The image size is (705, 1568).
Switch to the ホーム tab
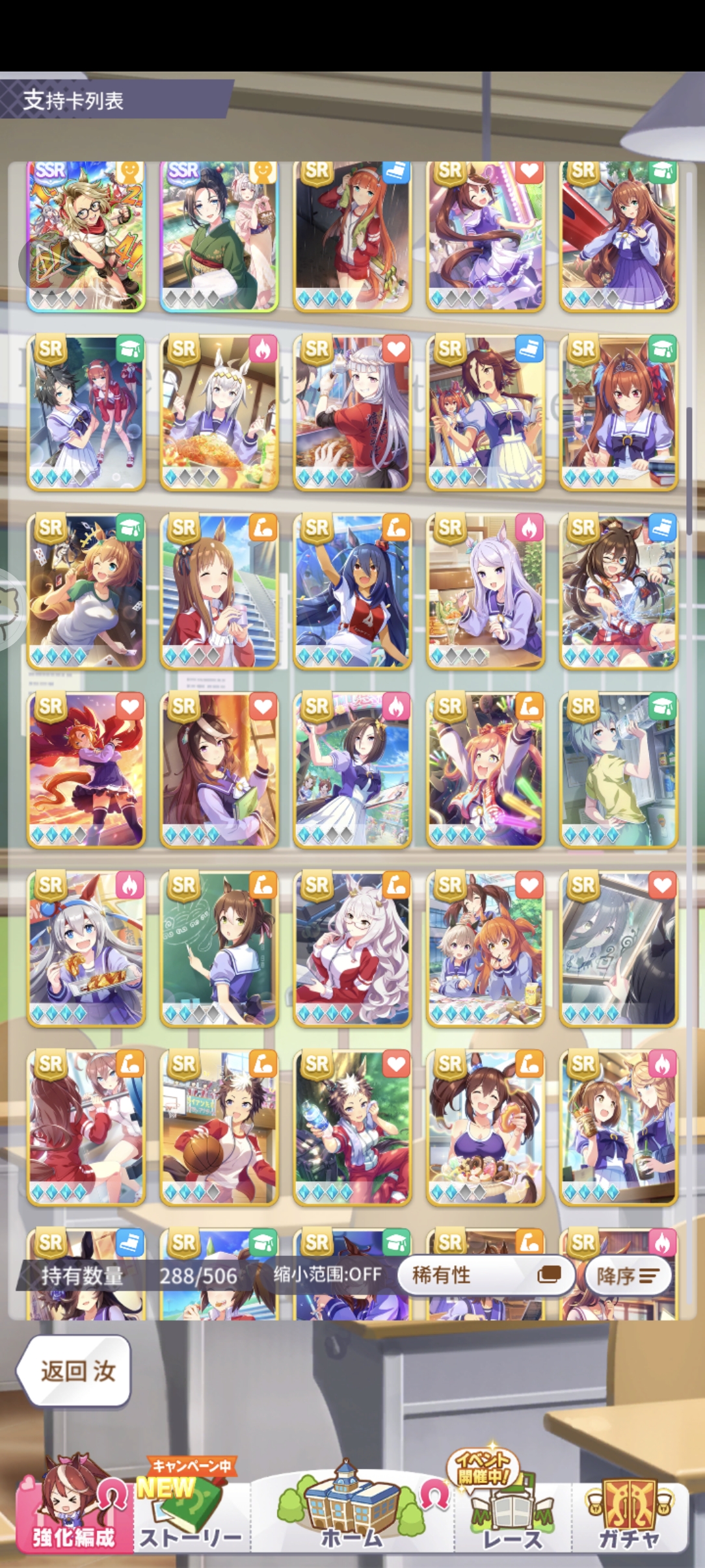352,1513
